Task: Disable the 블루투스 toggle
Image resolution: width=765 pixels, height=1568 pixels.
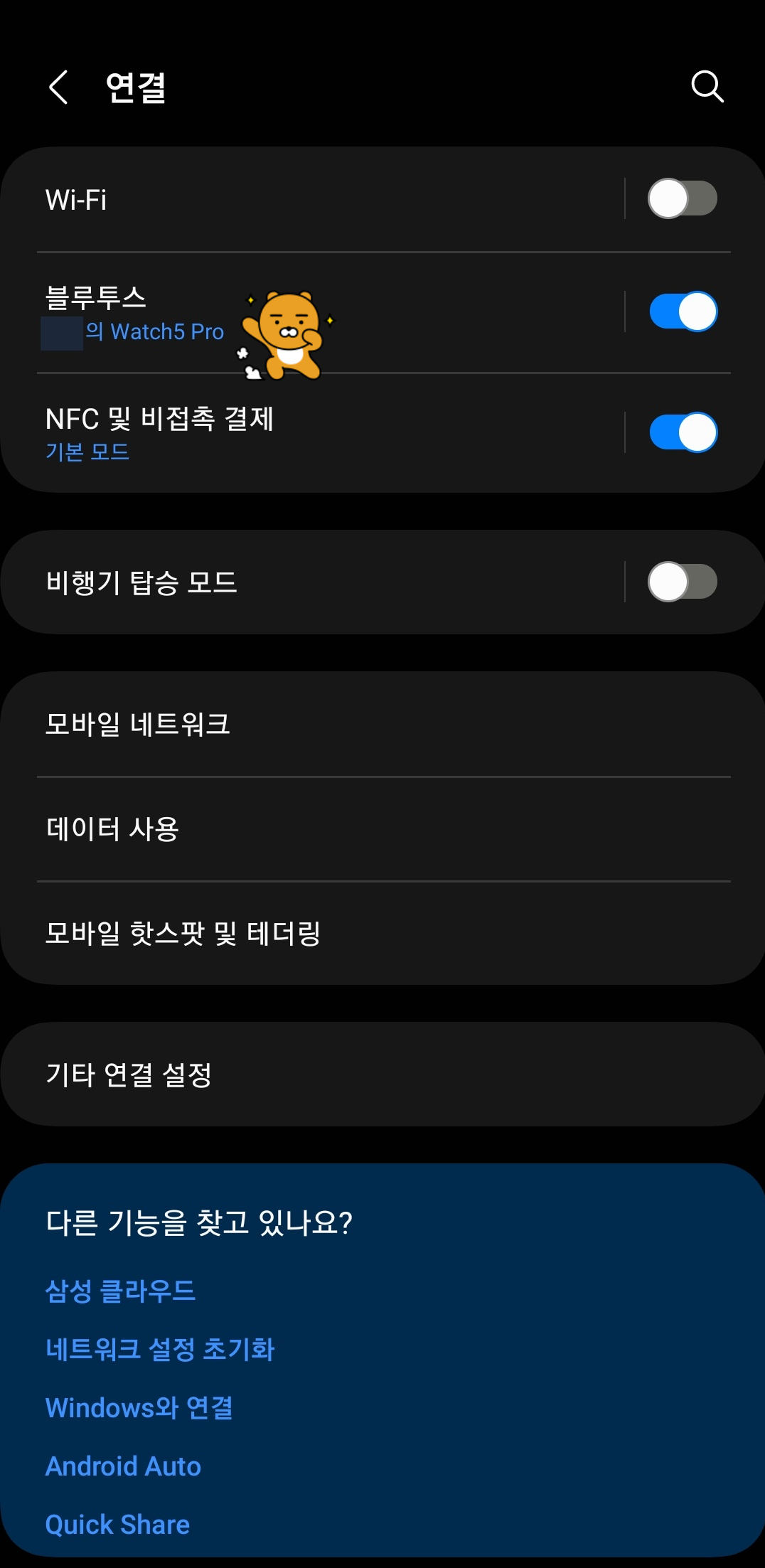Action: tap(682, 311)
